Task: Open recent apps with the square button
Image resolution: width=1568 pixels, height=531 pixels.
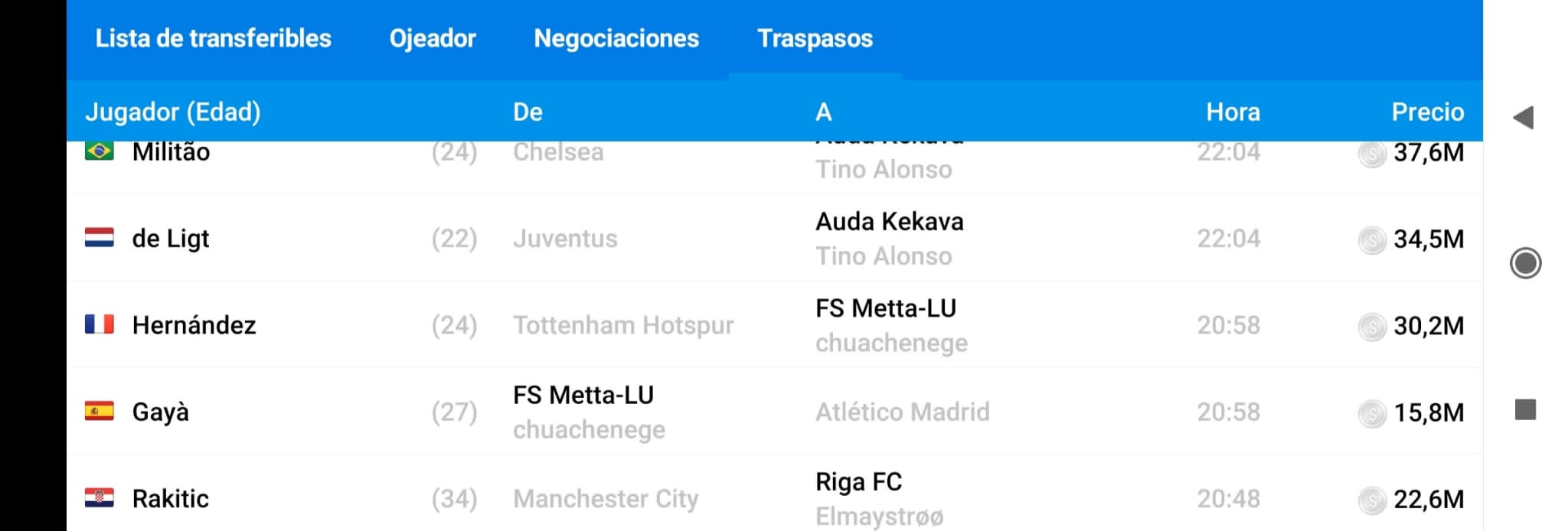Action: [1525, 409]
